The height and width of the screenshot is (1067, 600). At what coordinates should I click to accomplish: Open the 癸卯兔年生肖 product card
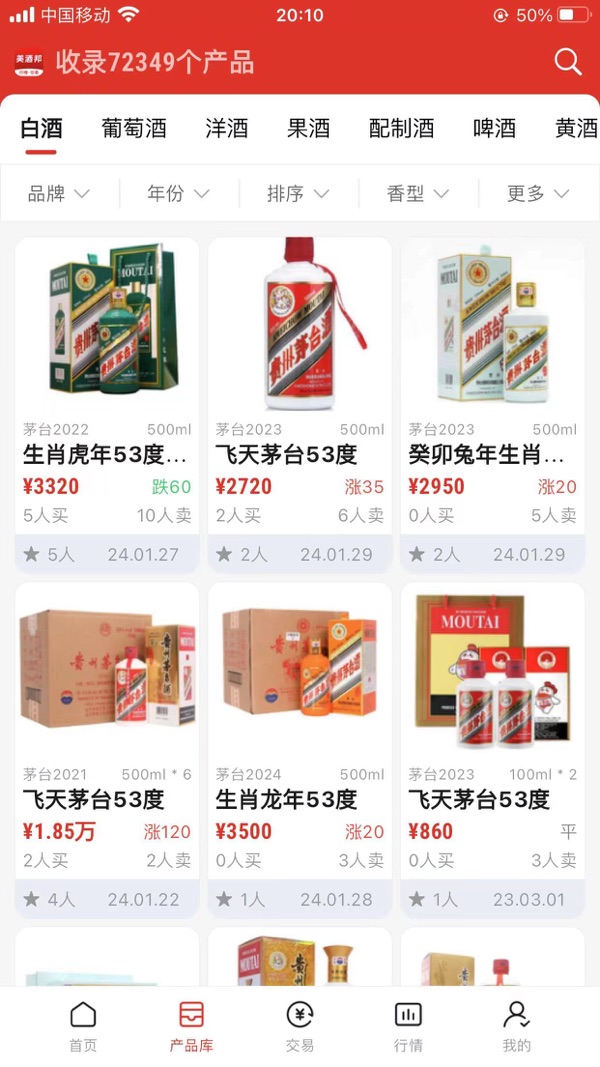(x=493, y=400)
